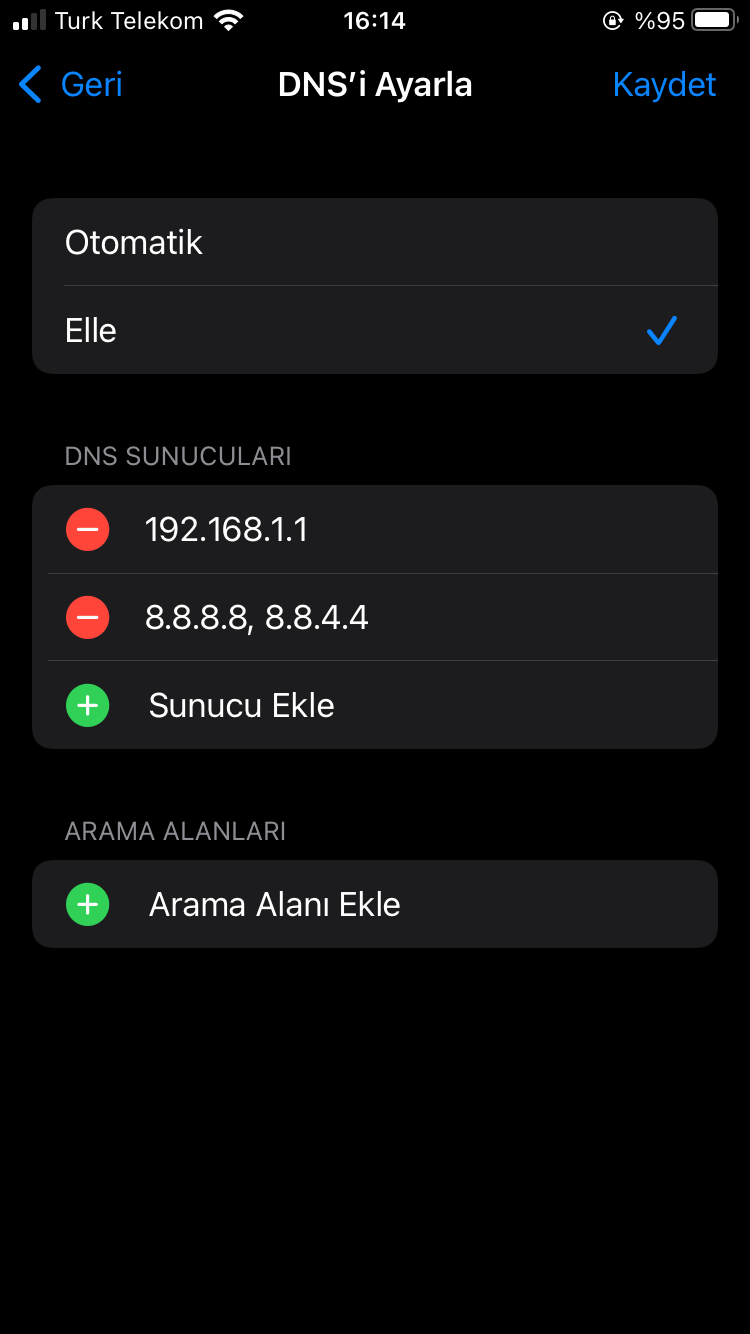Screen dimensions: 750x1334
Task: Delete the 8.8.8.8, 8.8.4.4 server entry
Action: (88, 618)
